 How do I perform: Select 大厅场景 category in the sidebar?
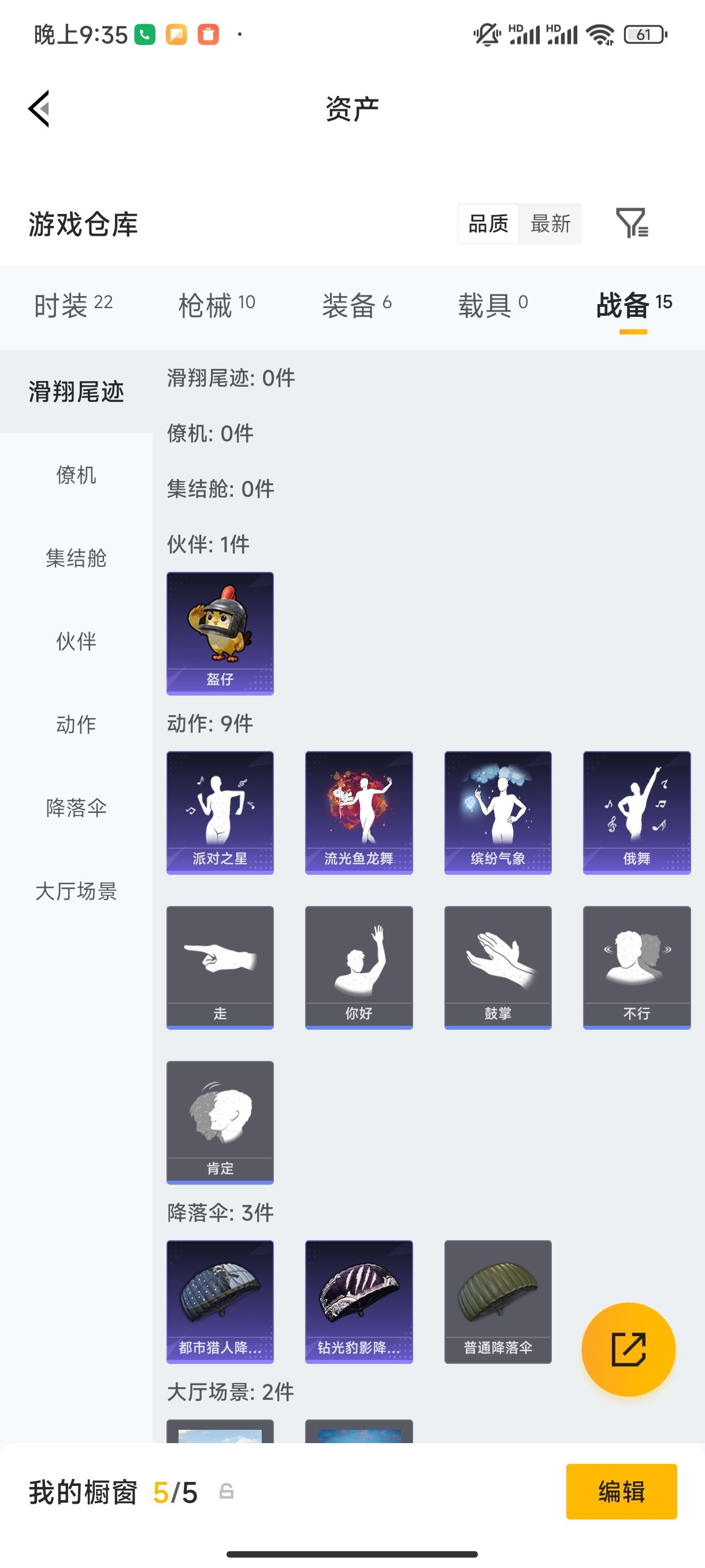76,893
